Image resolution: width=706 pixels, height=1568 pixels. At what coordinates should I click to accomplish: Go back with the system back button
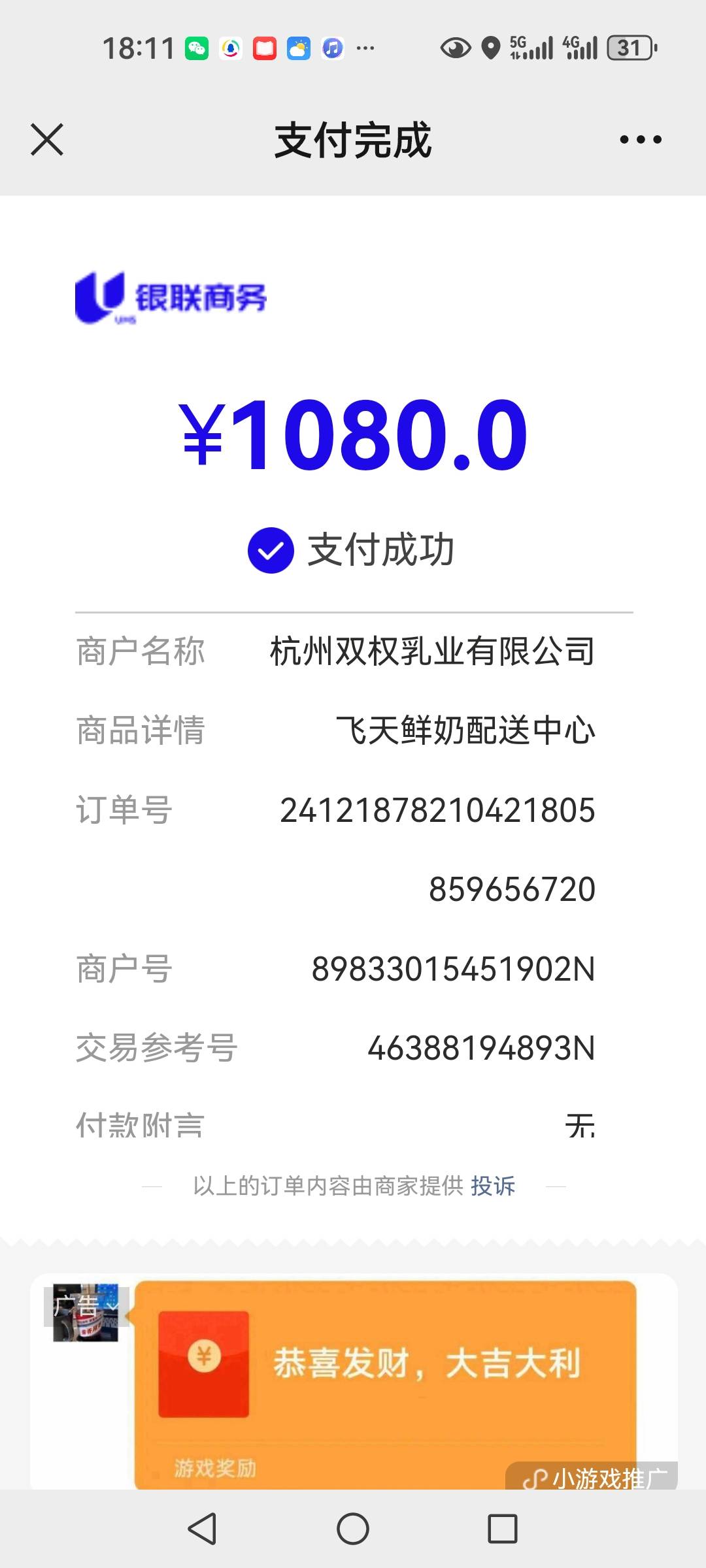pyautogui.click(x=202, y=1529)
